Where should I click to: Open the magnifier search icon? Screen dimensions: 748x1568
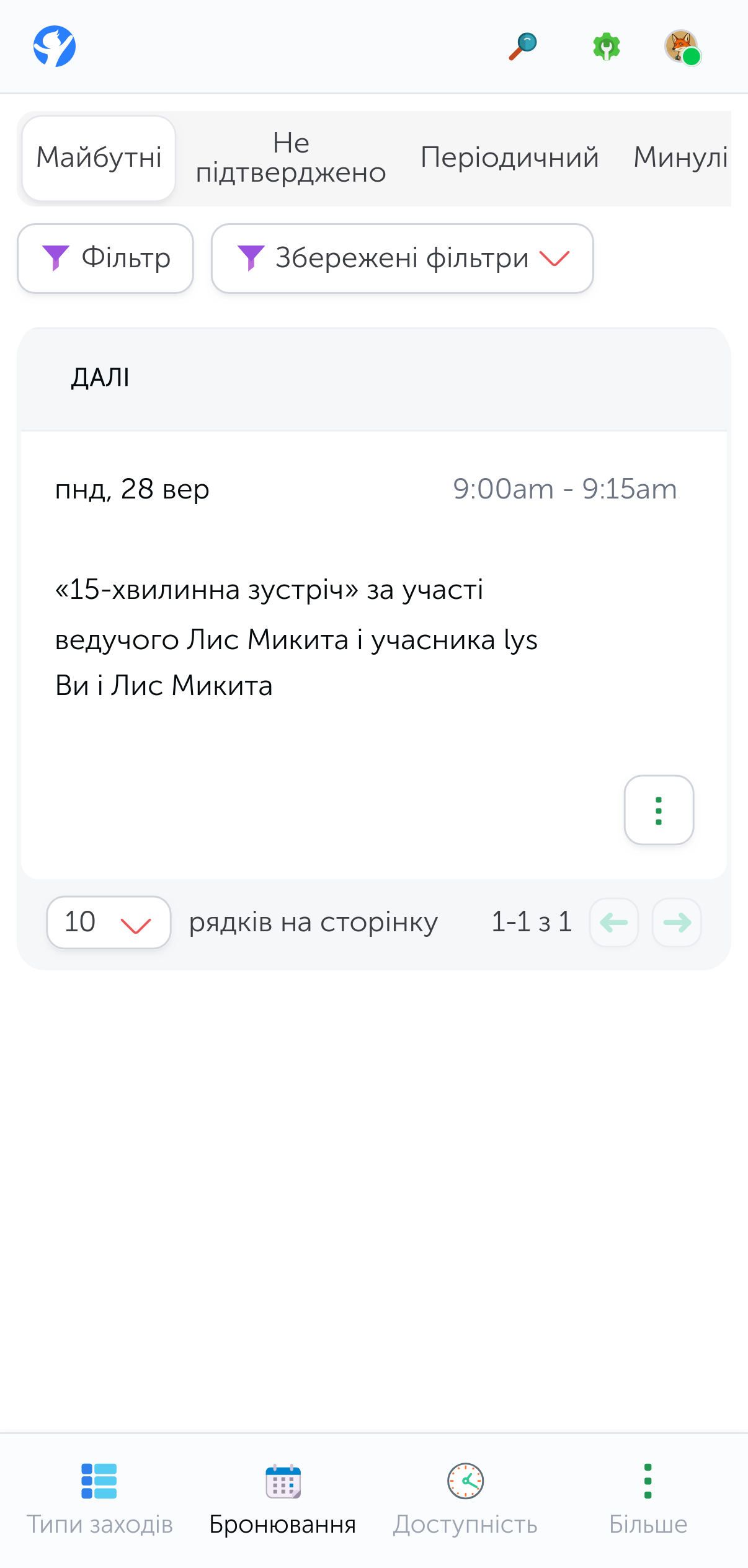point(523,47)
